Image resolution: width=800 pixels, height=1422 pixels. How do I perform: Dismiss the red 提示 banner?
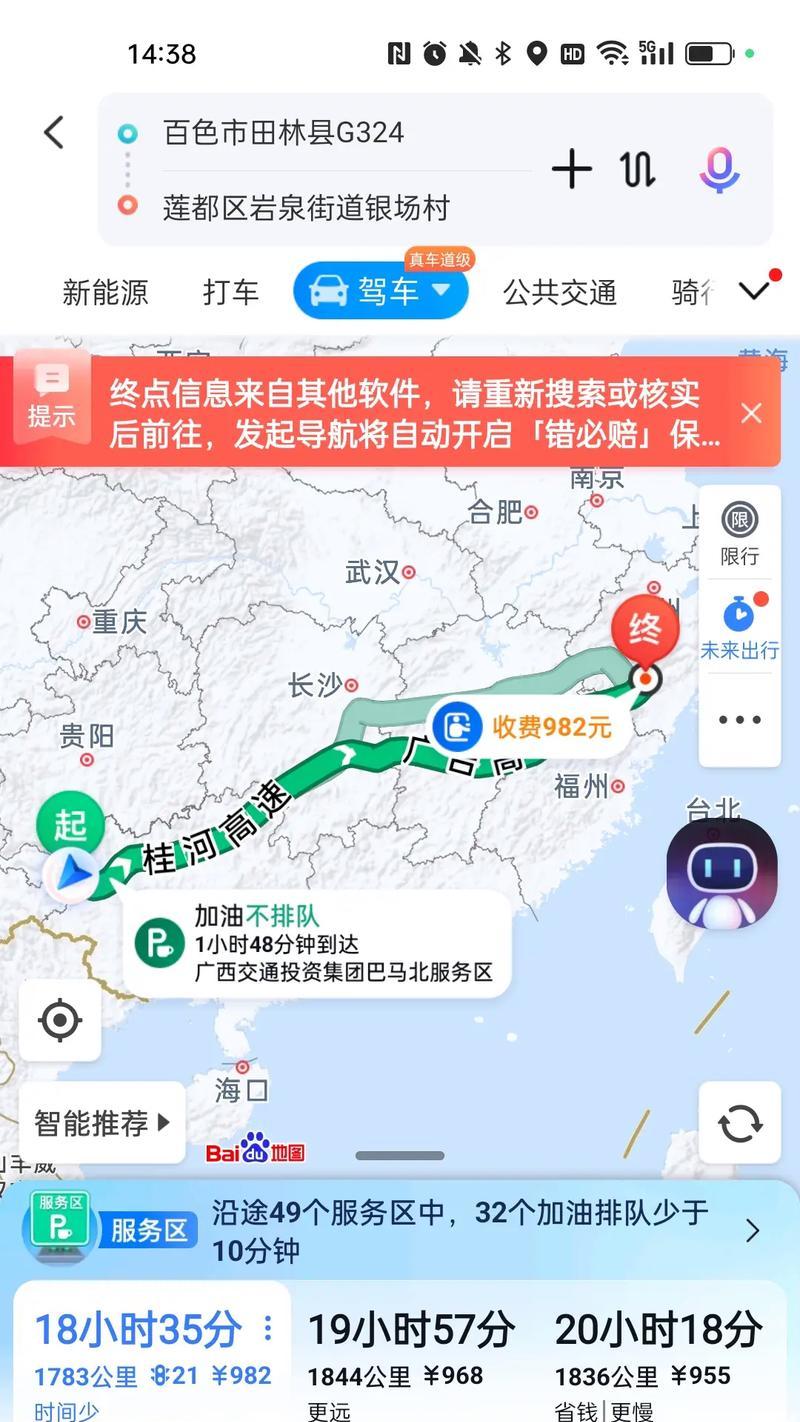coord(751,413)
